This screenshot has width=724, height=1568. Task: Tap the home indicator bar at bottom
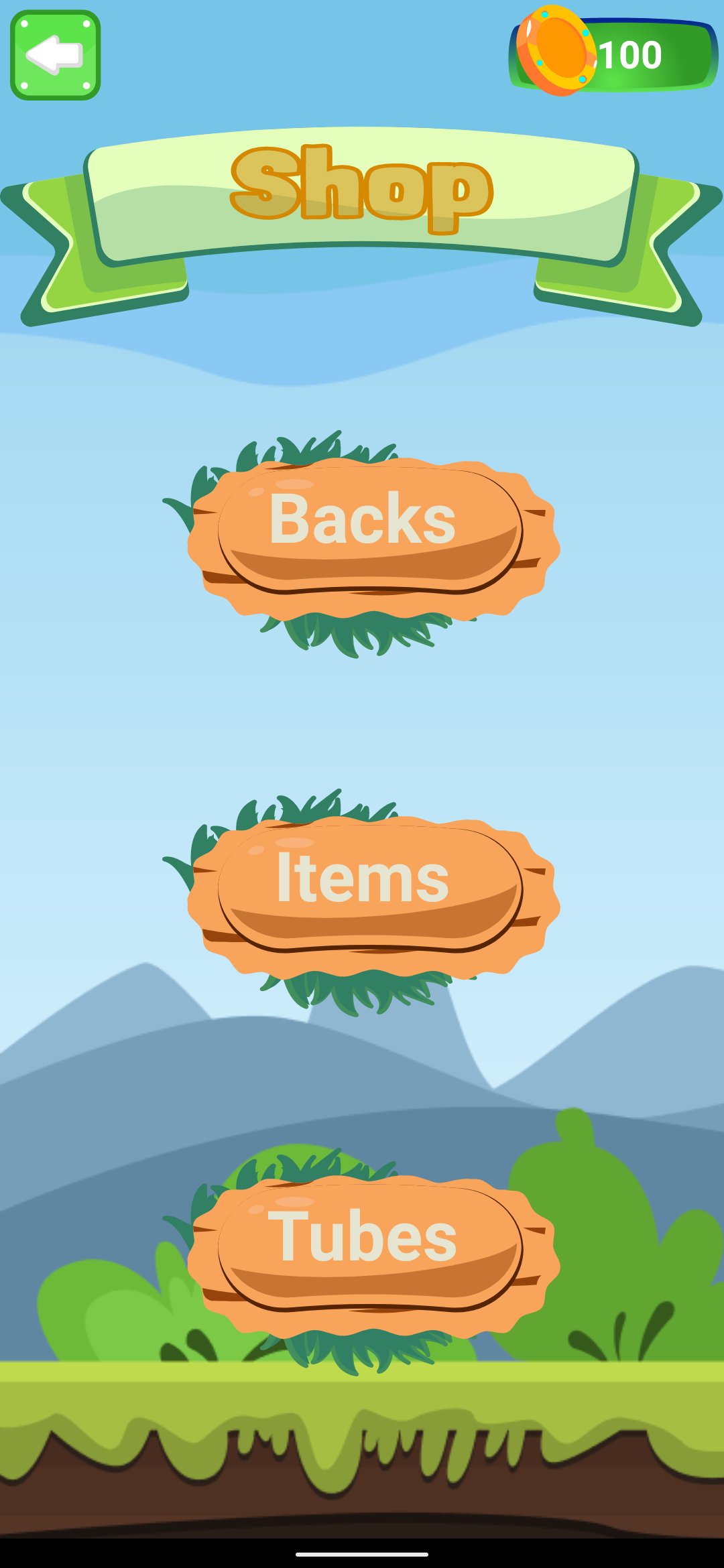[x=362, y=1555]
